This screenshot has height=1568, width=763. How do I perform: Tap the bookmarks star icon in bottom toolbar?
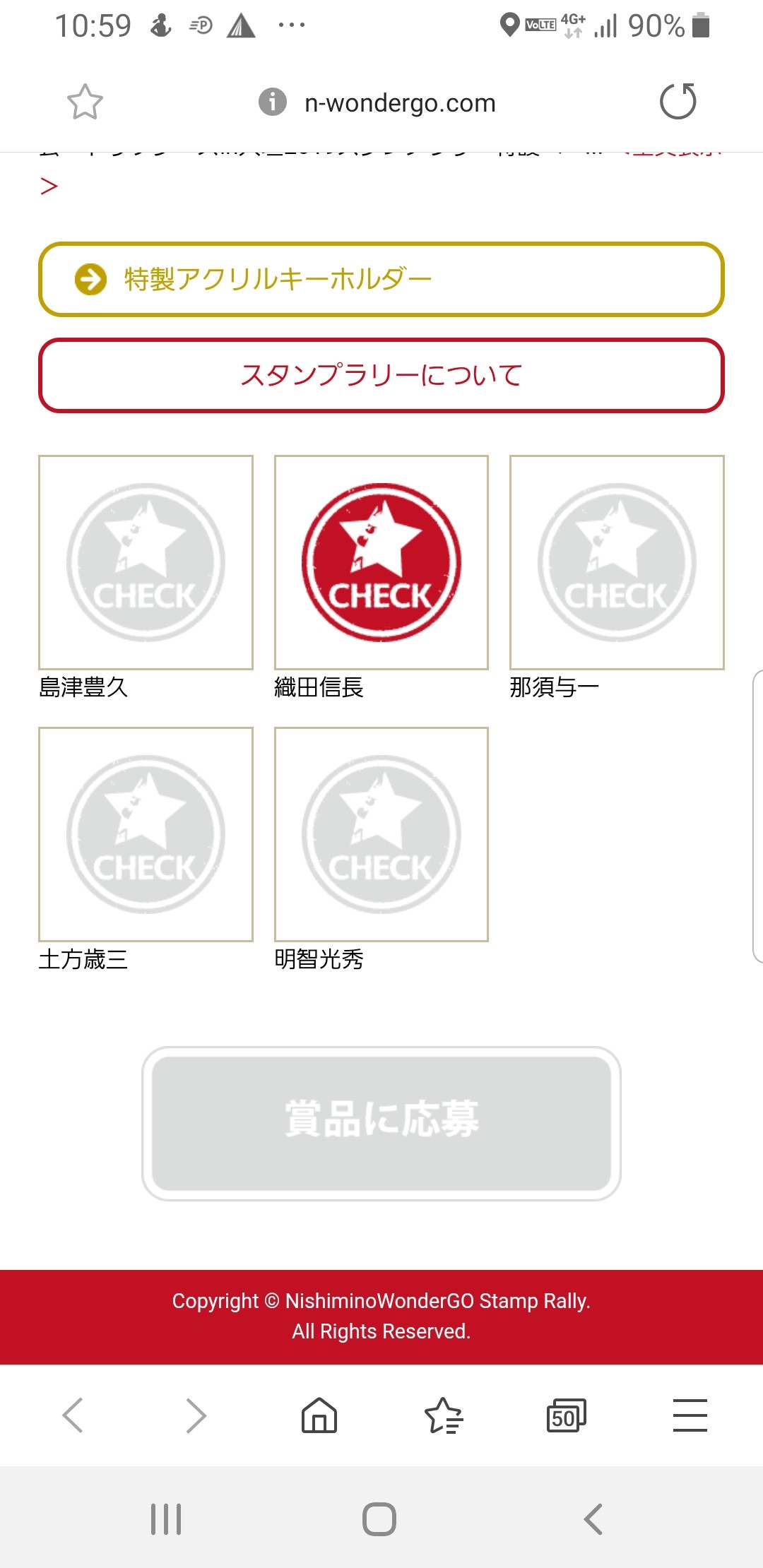[x=445, y=1415]
